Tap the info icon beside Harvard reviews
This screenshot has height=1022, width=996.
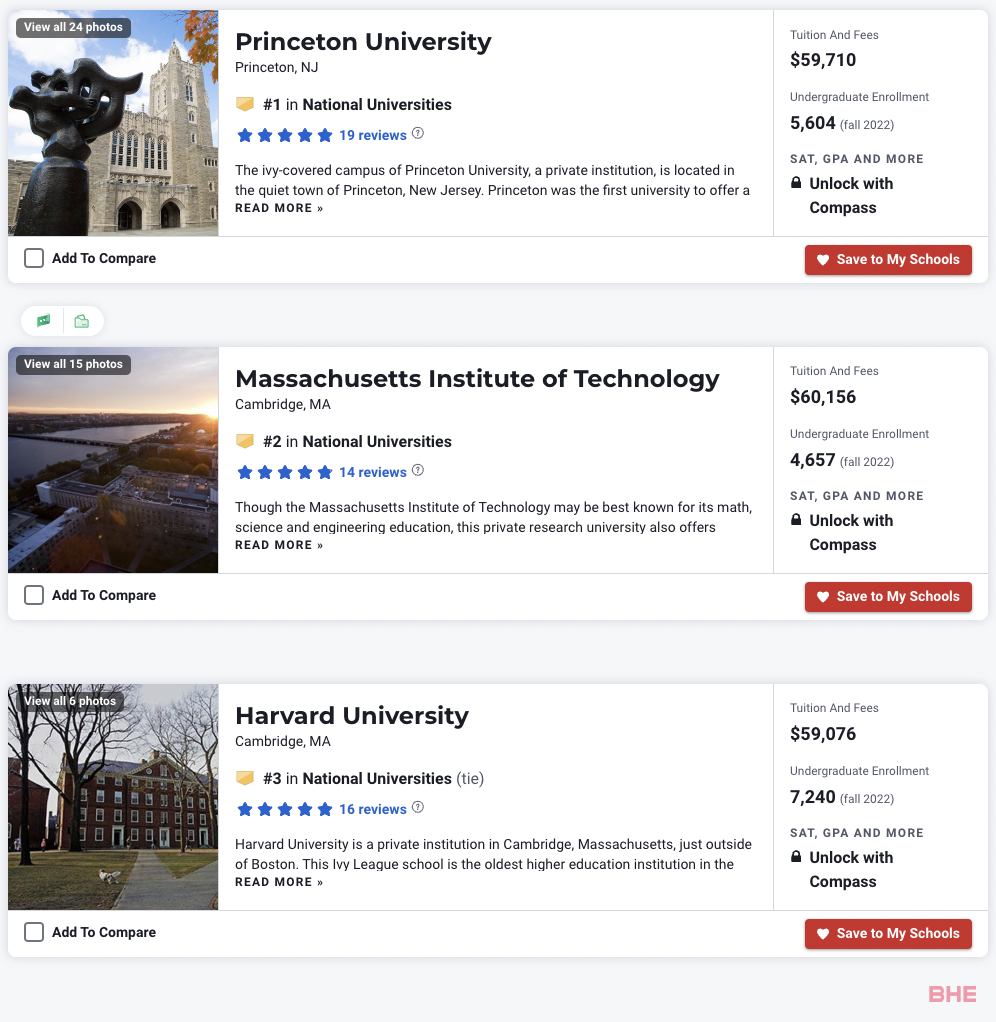(418, 808)
